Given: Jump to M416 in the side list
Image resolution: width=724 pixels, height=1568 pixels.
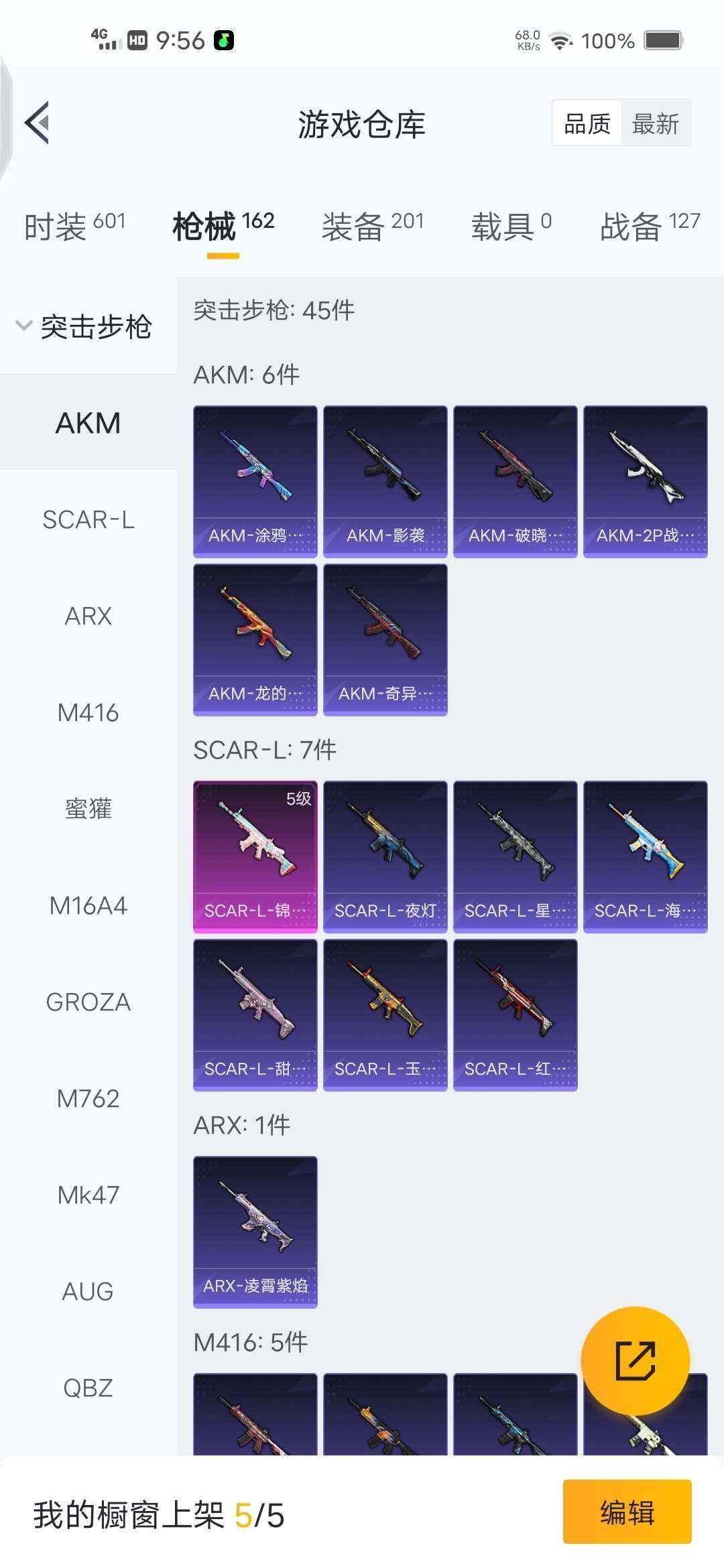Looking at the screenshot, I should pos(88,712).
